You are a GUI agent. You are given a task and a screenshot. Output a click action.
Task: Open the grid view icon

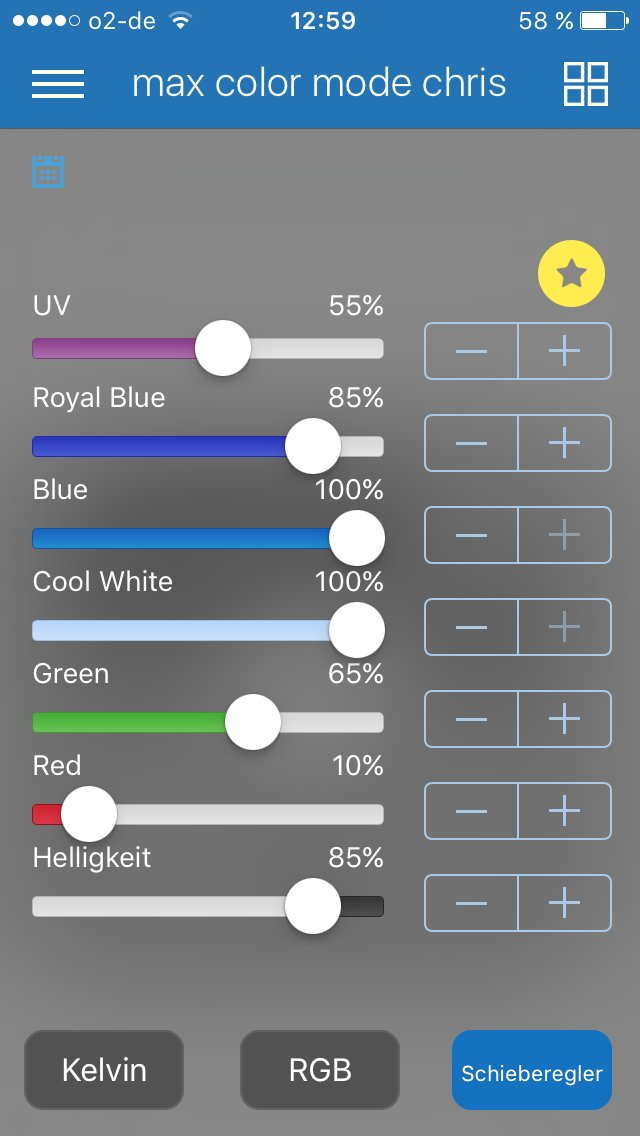[586, 84]
